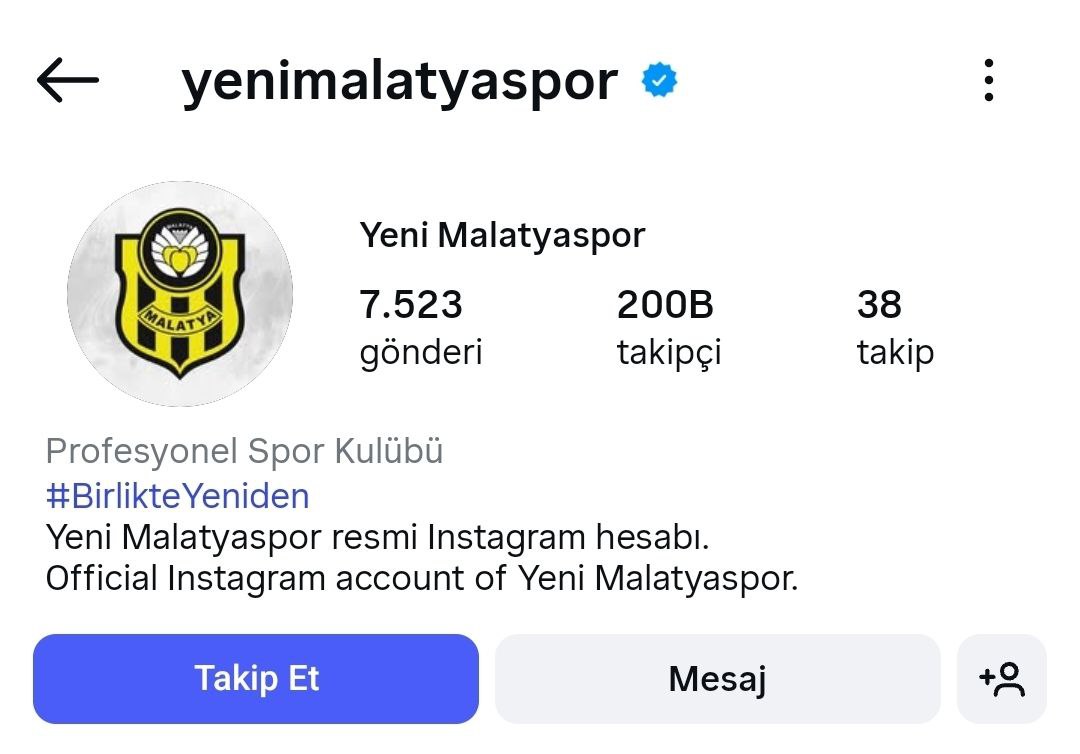Follow with the Takip Et button
Viewport: 1080px width, 754px height.
[256, 679]
